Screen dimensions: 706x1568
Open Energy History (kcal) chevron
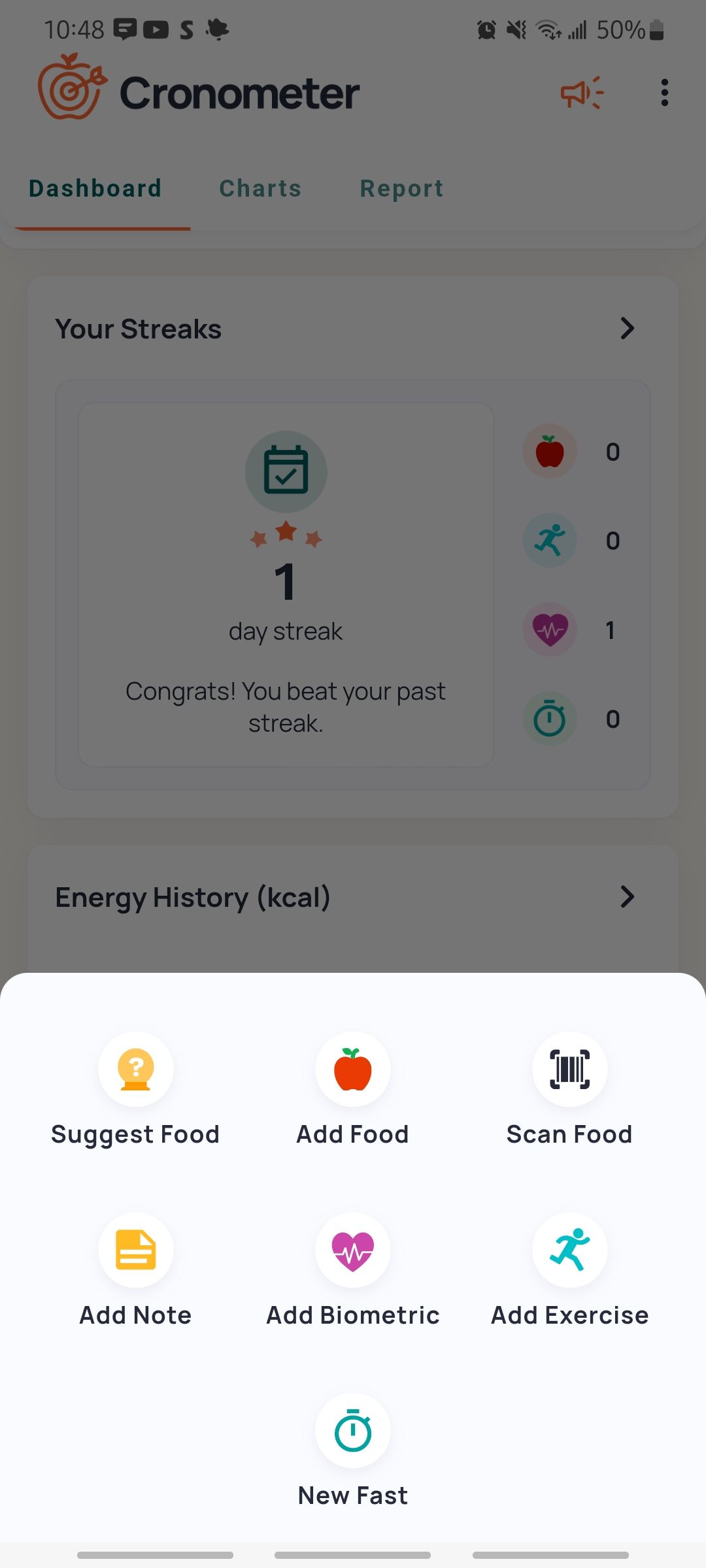tap(627, 897)
